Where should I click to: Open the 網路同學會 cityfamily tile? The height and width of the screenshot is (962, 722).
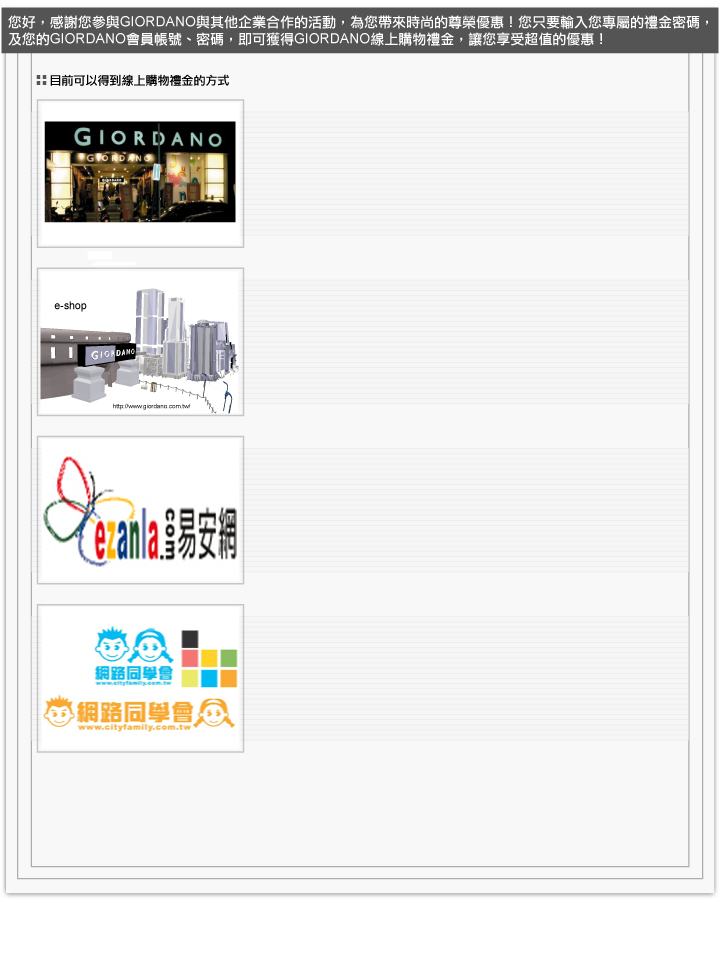pyautogui.click(x=140, y=678)
